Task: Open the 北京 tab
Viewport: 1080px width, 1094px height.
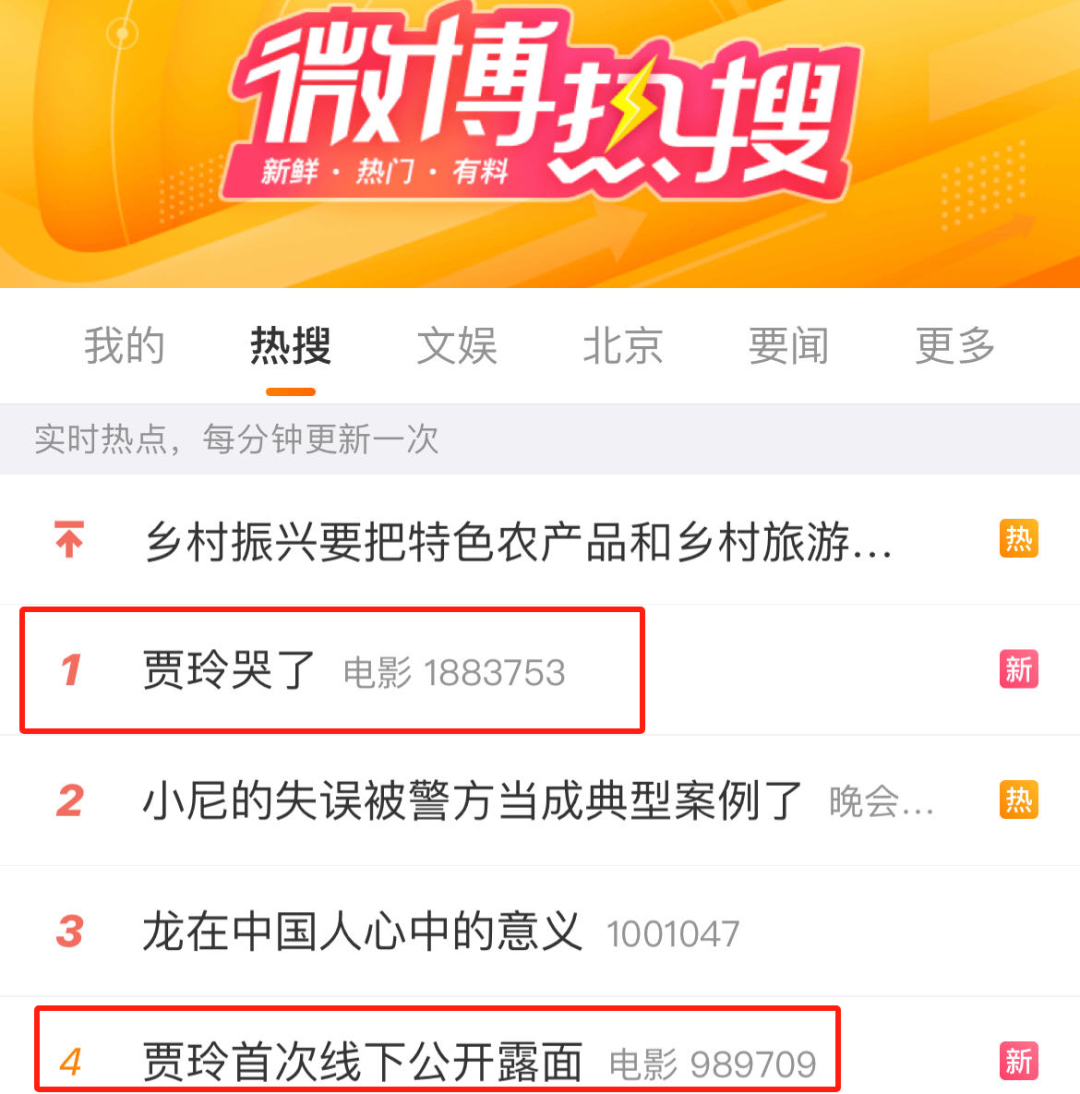Action: (622, 347)
